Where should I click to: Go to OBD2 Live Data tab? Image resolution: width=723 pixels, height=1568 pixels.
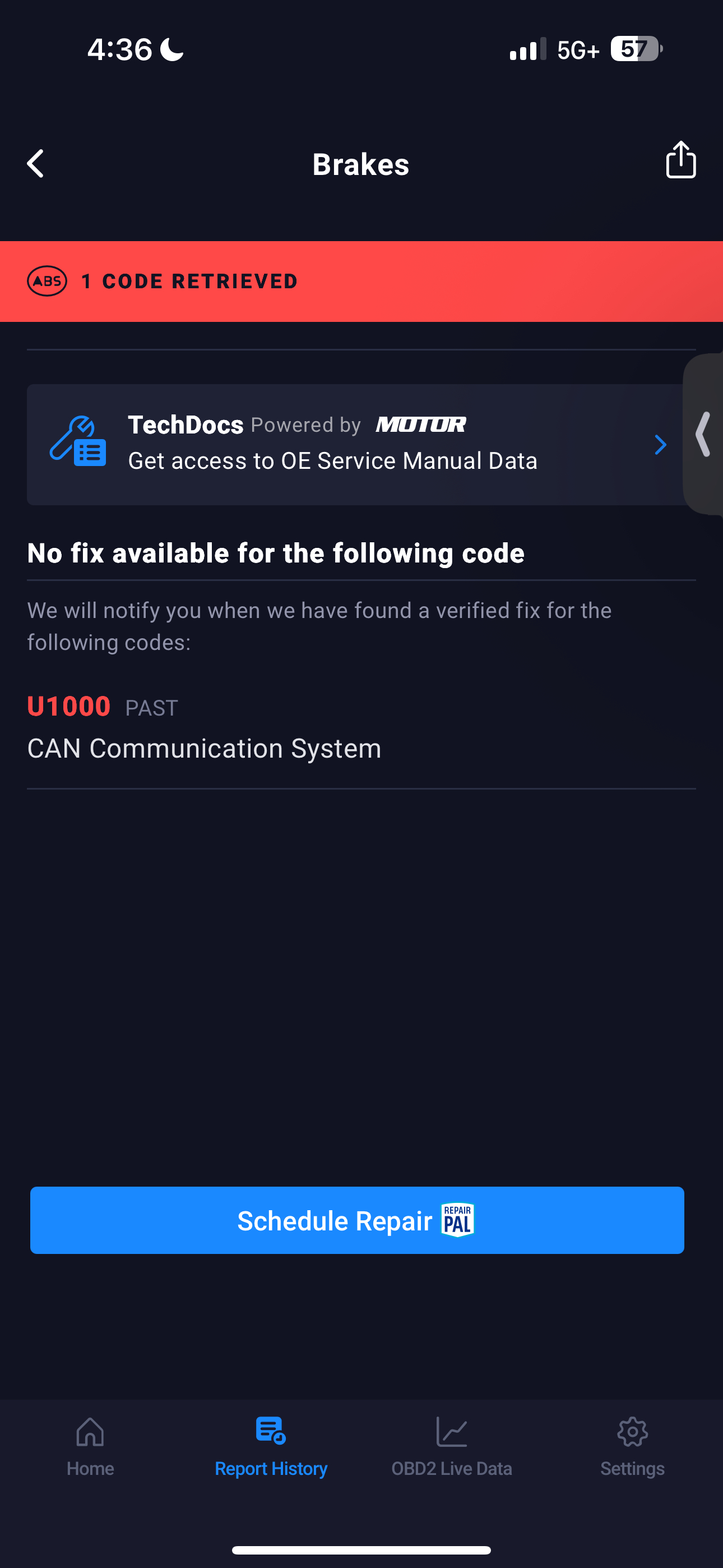[x=452, y=1446]
